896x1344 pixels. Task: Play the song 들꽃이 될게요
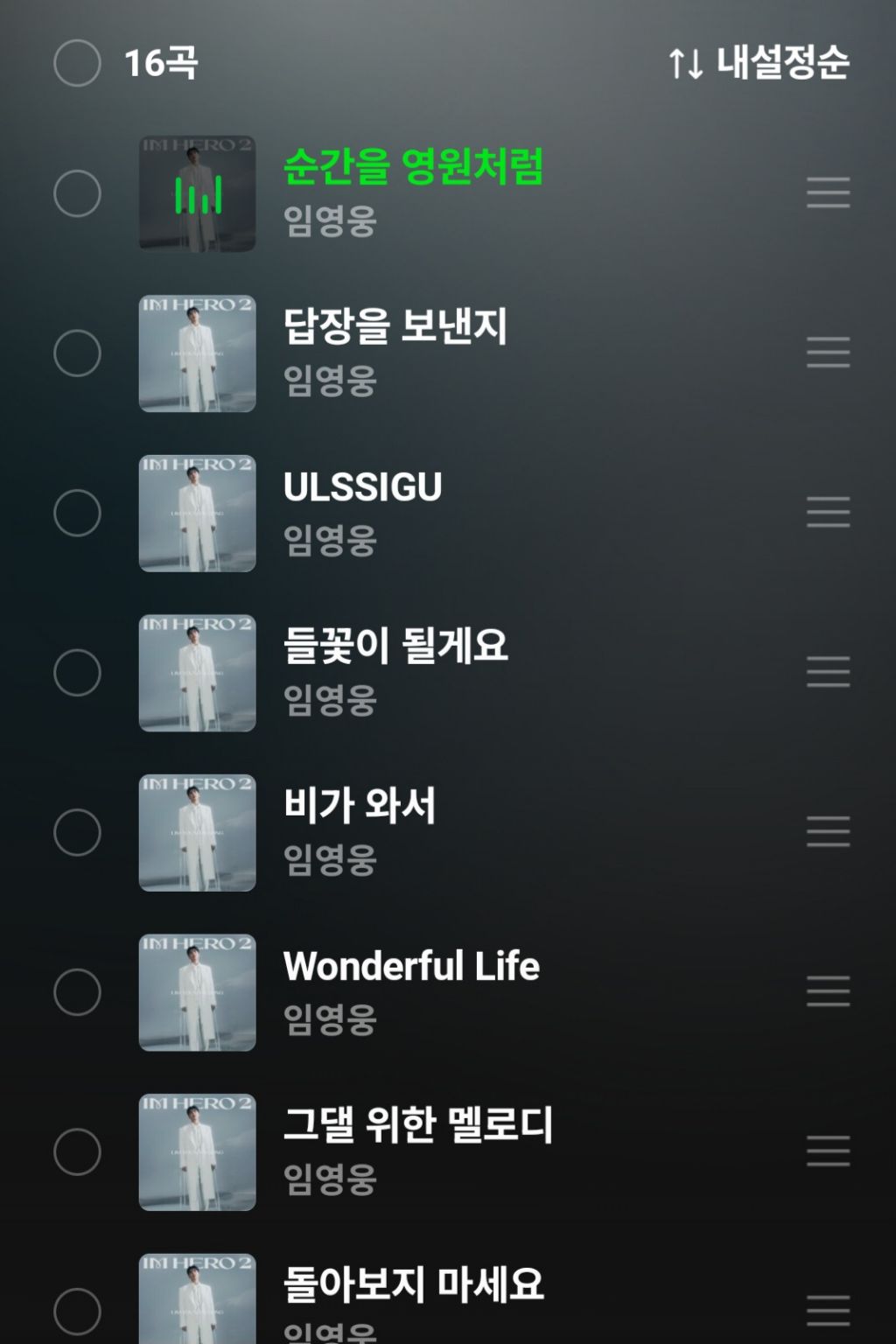395,646
